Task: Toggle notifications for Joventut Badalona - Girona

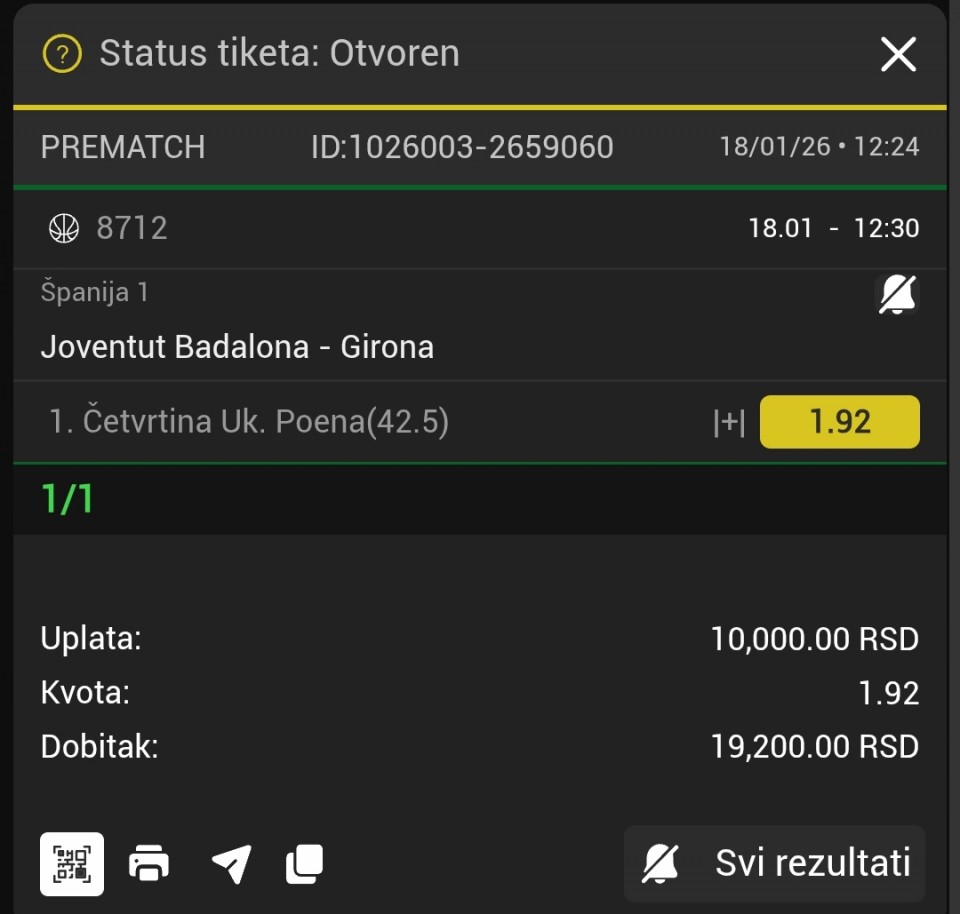Action: pyautogui.click(x=897, y=295)
